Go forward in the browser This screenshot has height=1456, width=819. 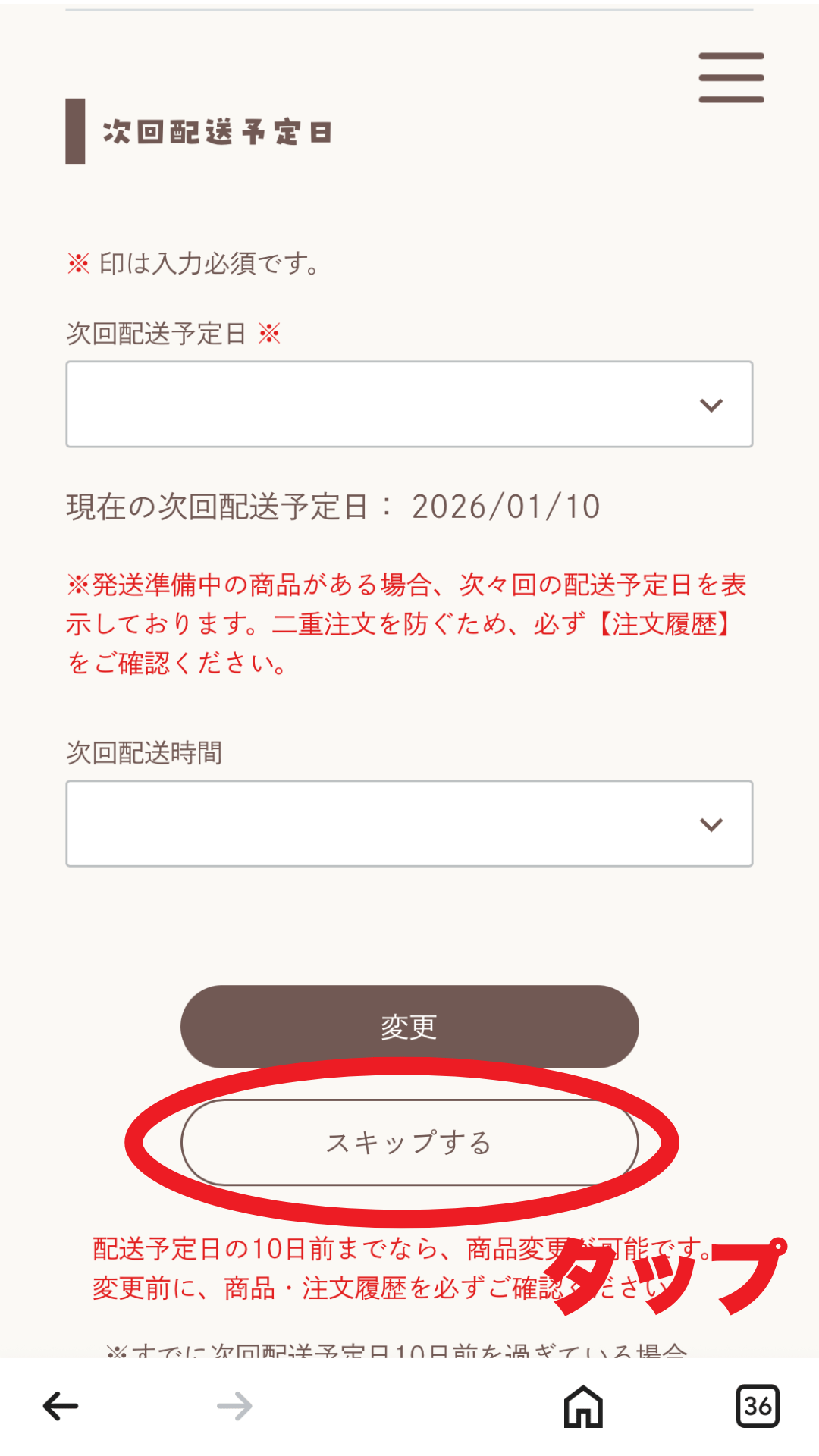click(234, 1406)
